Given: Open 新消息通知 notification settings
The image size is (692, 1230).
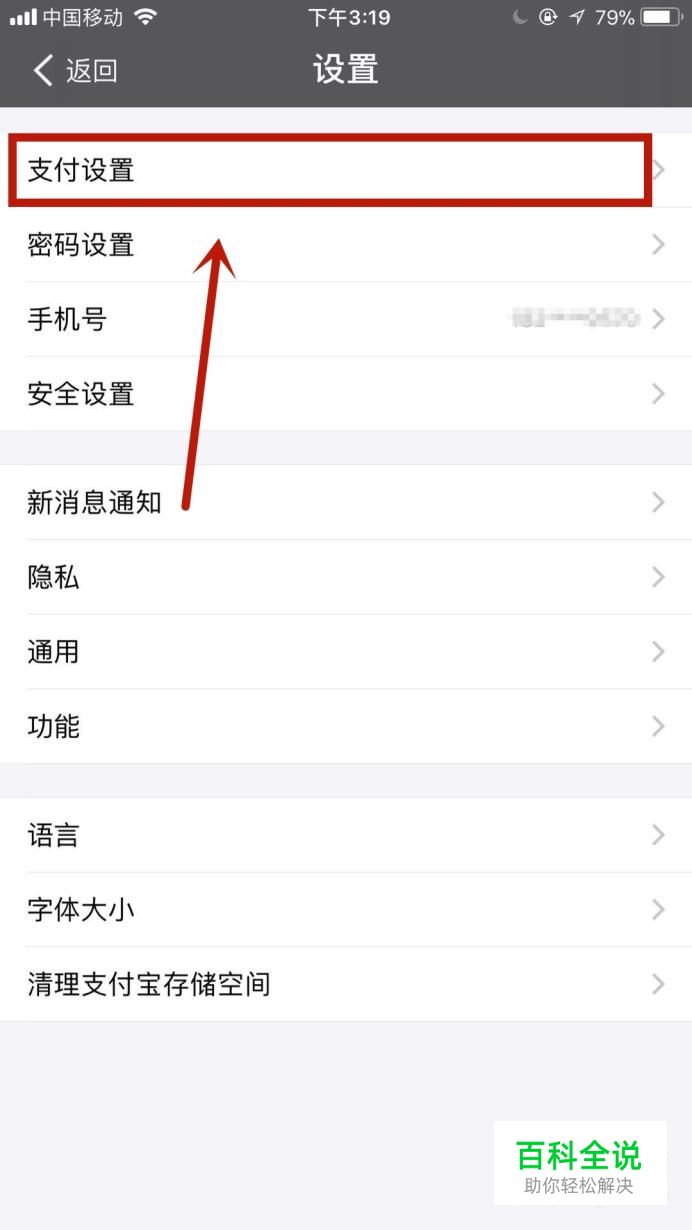Looking at the screenshot, I should click(346, 502).
